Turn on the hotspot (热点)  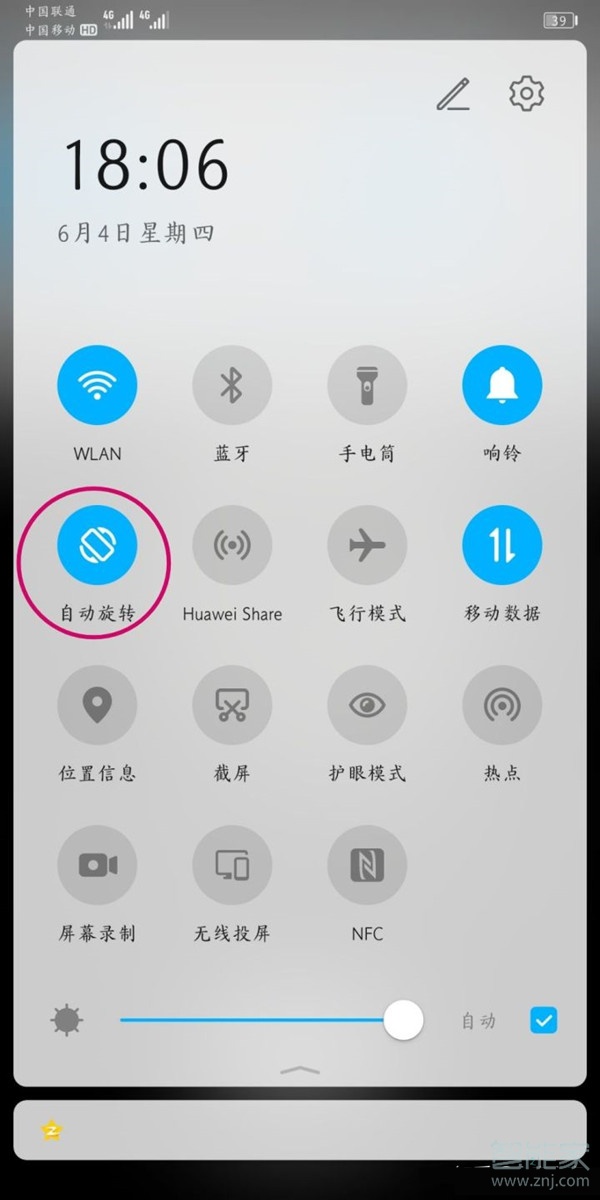coord(502,705)
